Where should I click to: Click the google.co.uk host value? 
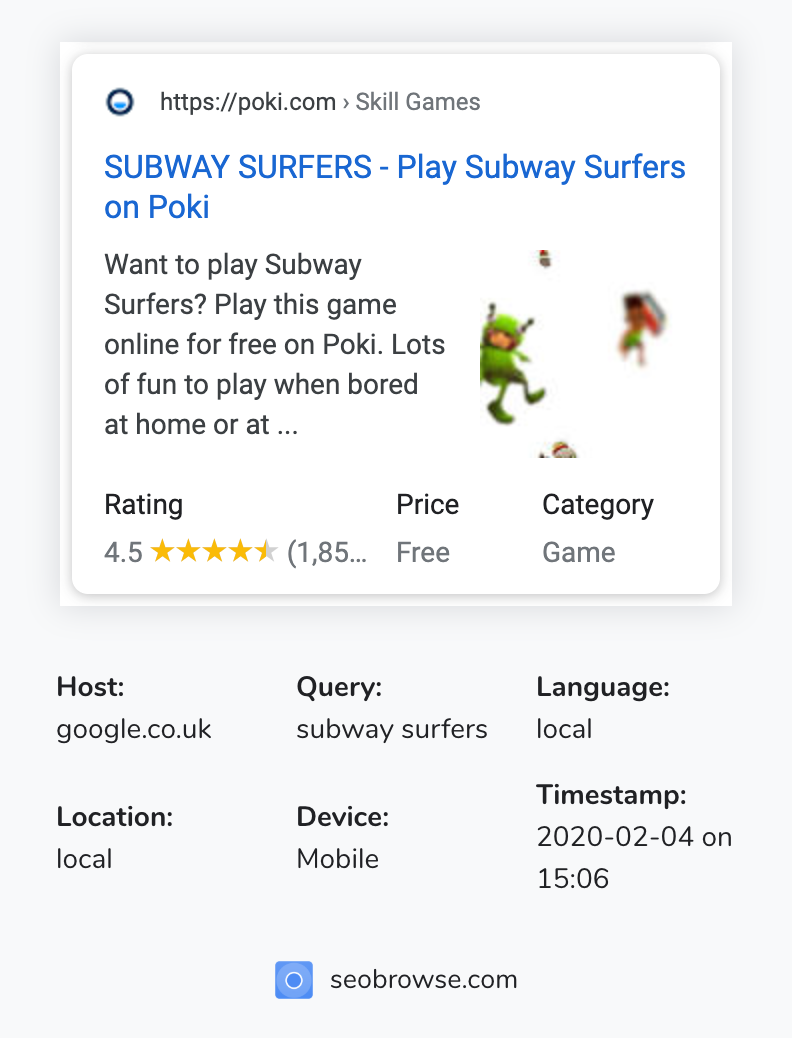[134, 729]
